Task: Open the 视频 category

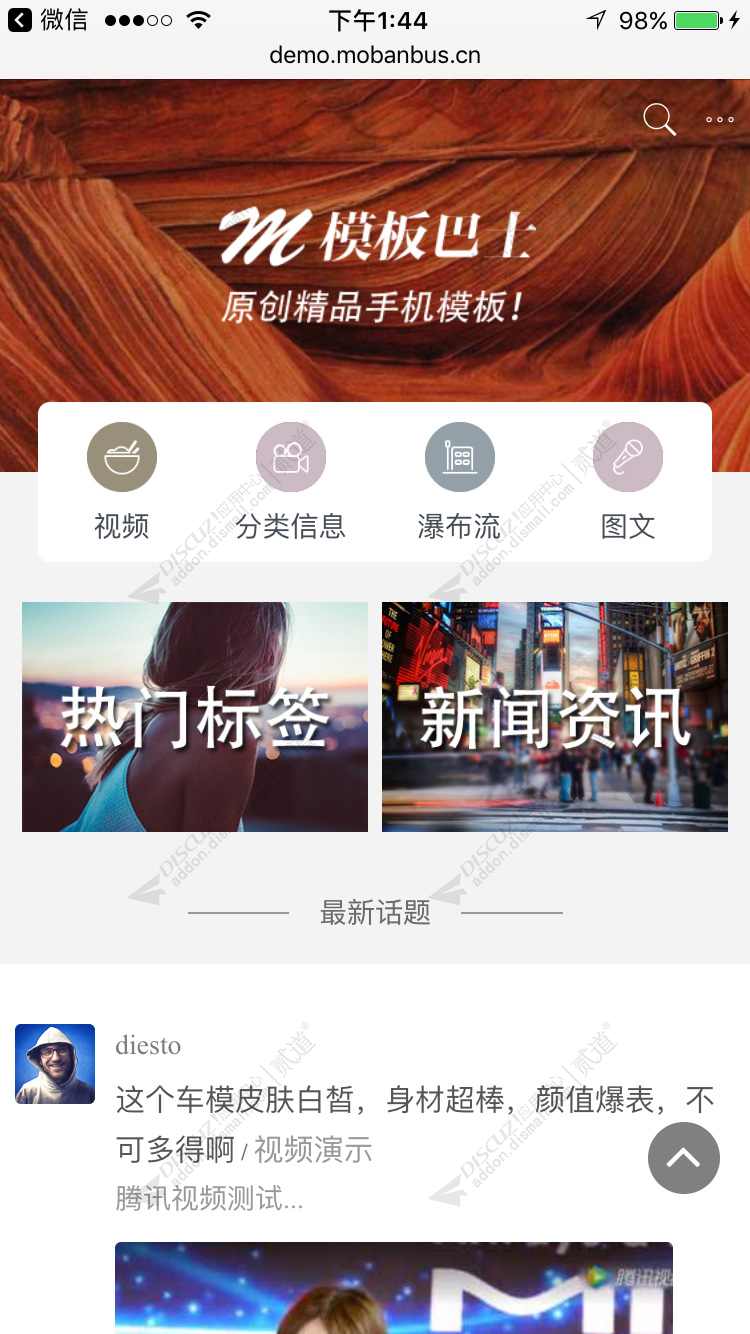Action: tap(122, 481)
